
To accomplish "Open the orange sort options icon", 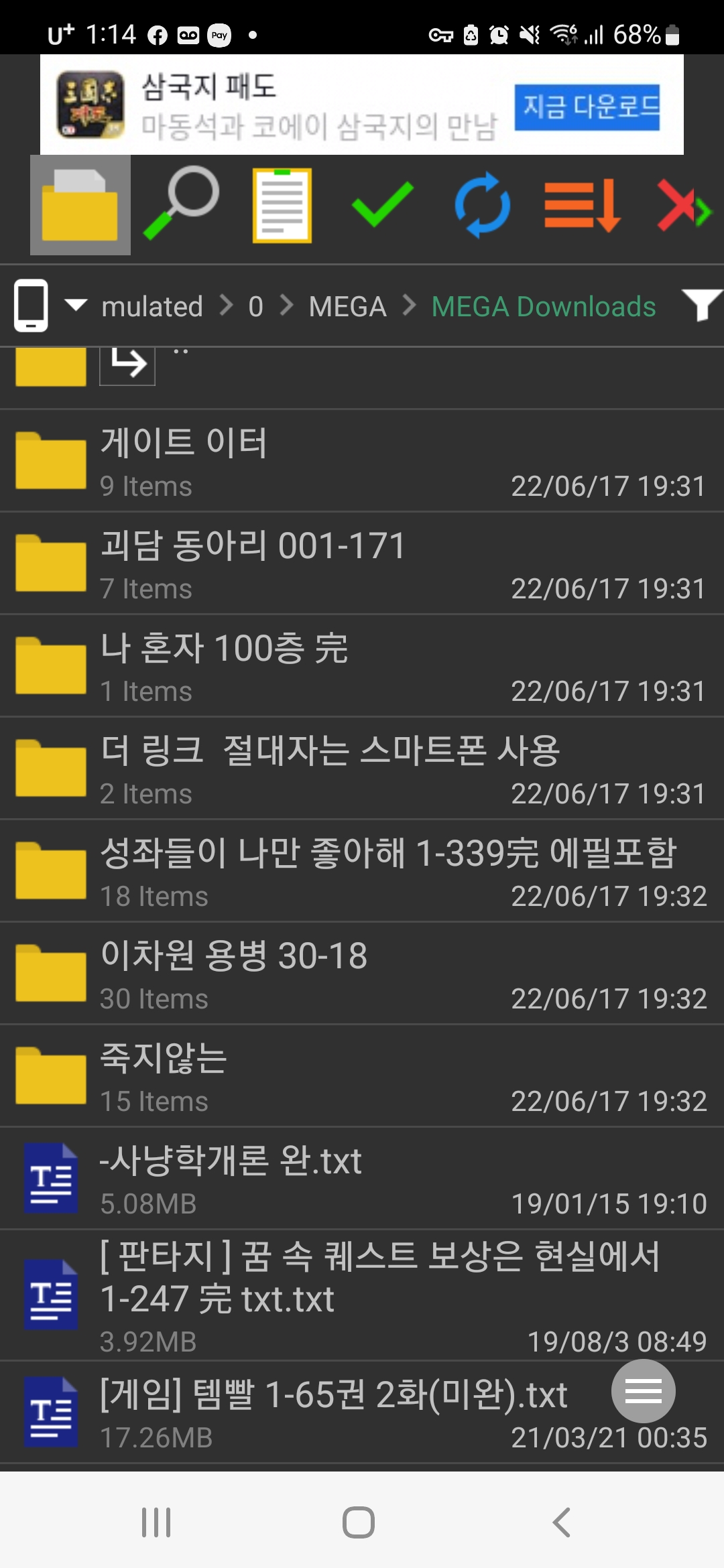I will coord(582,205).
